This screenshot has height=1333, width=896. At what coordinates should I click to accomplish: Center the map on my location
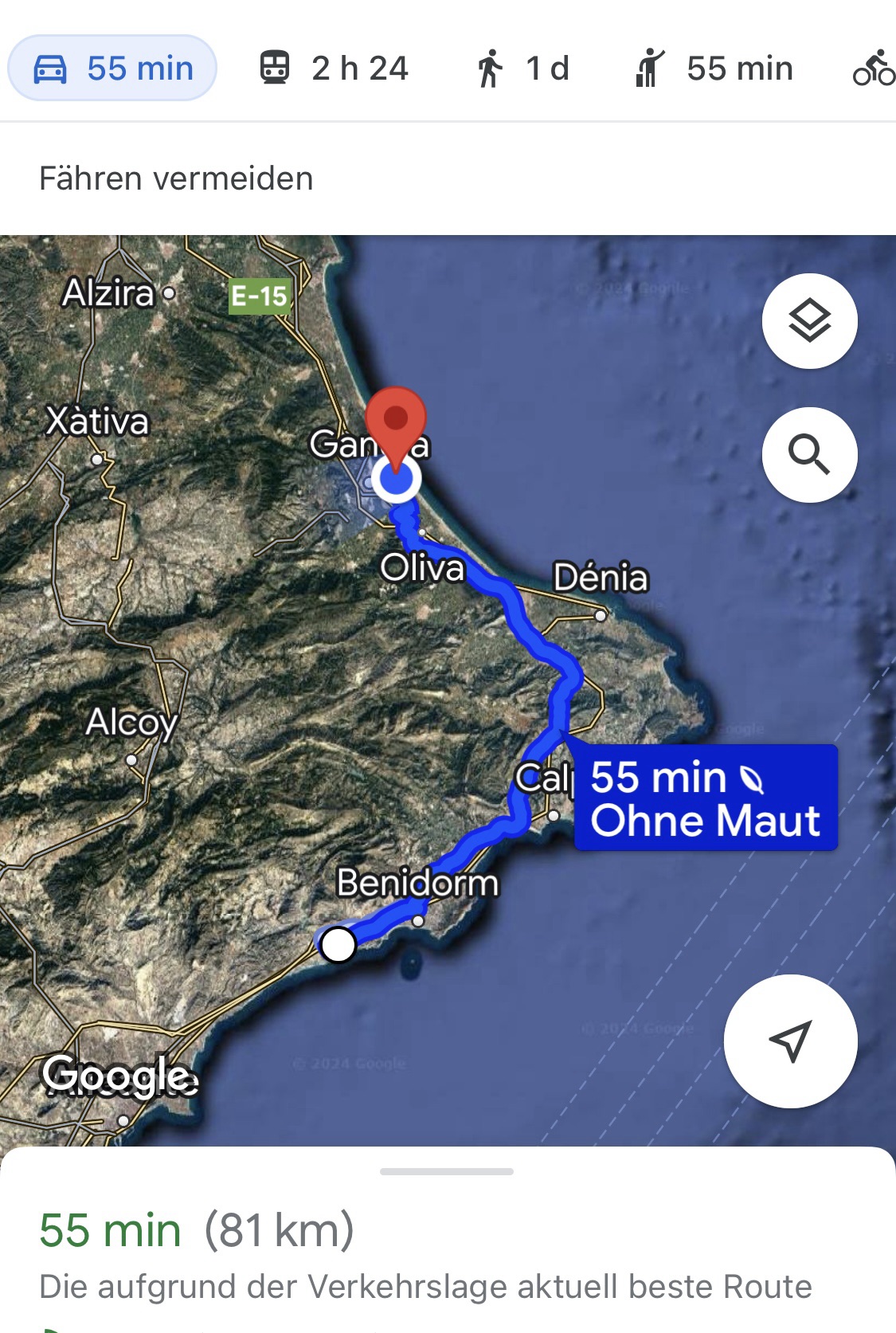click(x=790, y=1041)
